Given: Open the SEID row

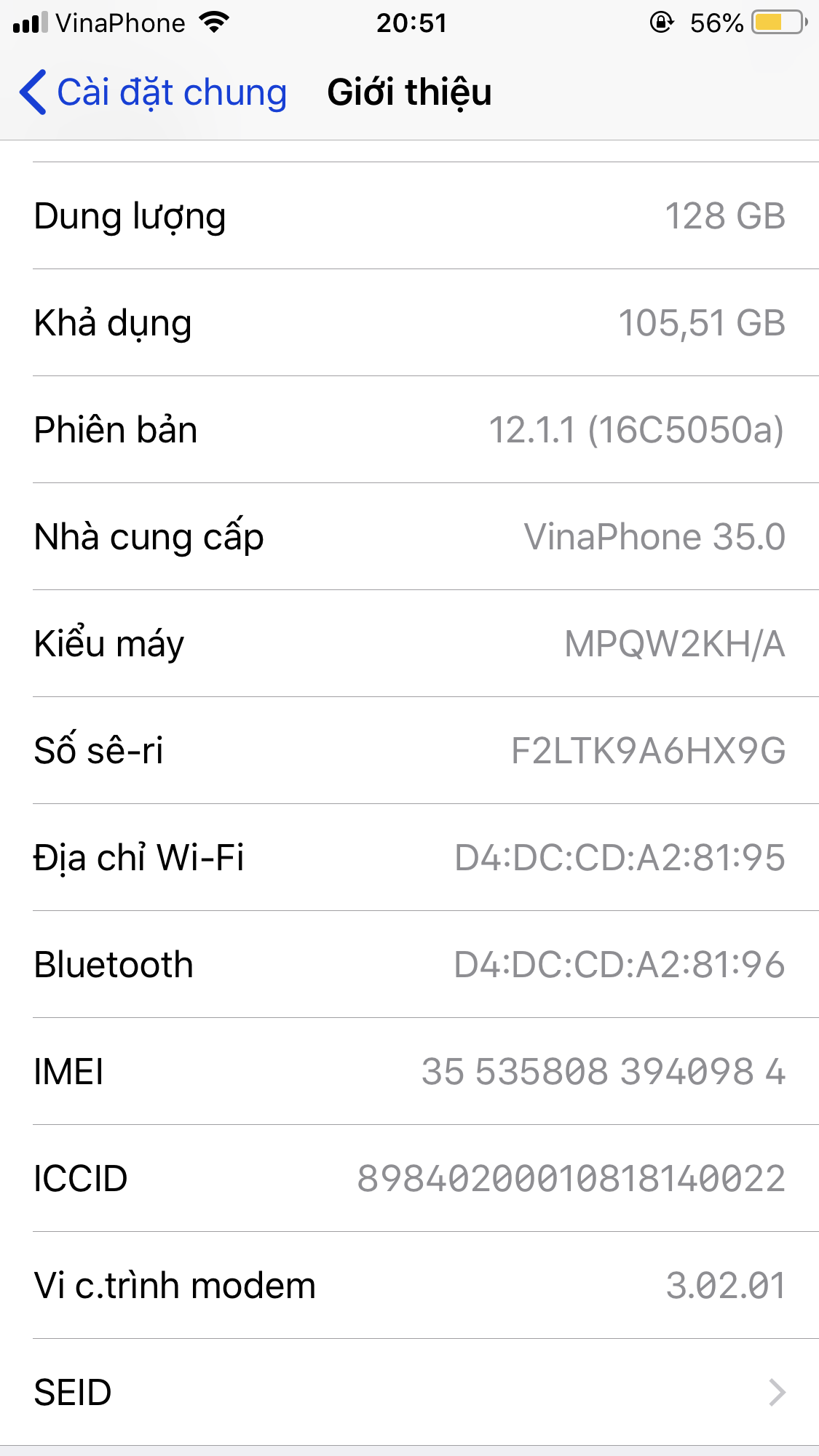Looking at the screenshot, I should click(409, 1392).
